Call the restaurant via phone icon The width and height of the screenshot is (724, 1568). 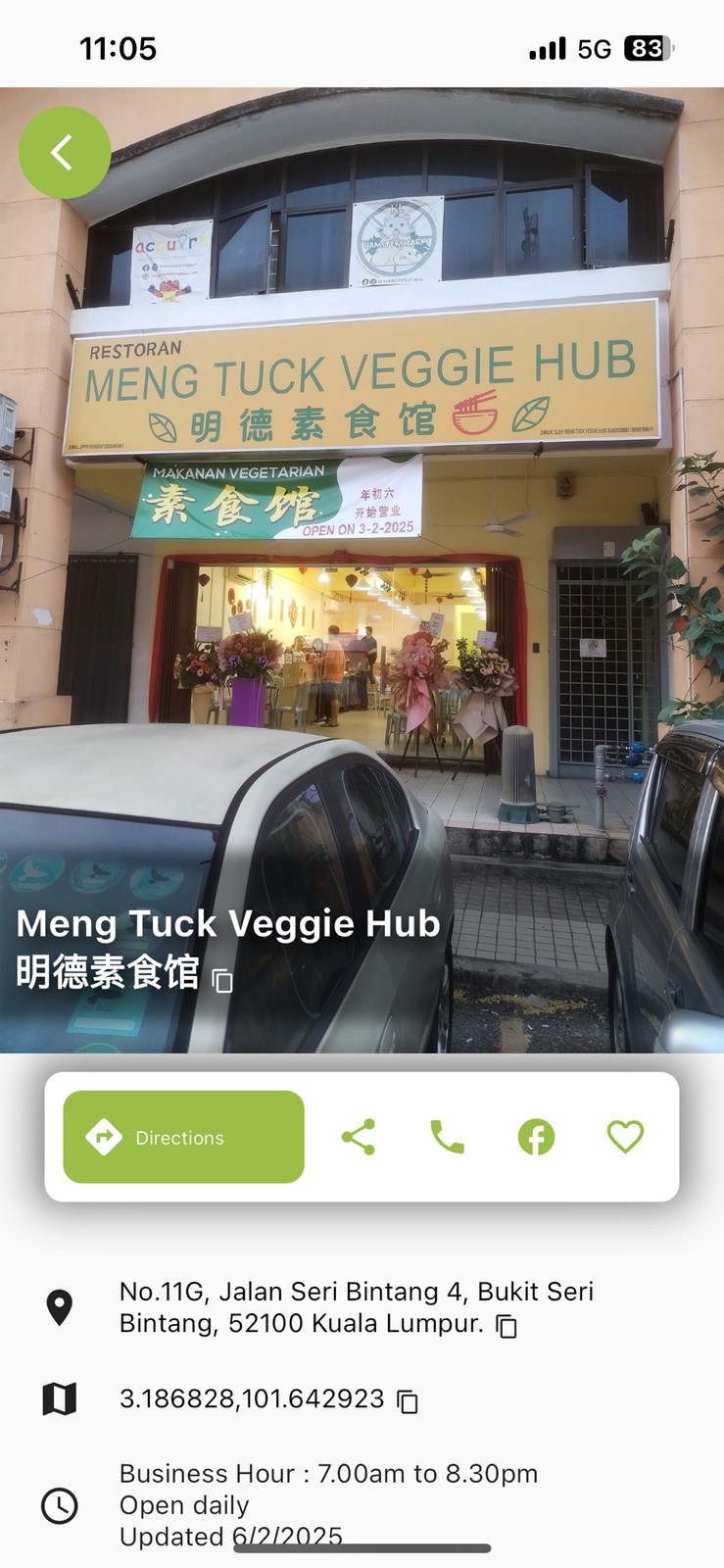448,1137
